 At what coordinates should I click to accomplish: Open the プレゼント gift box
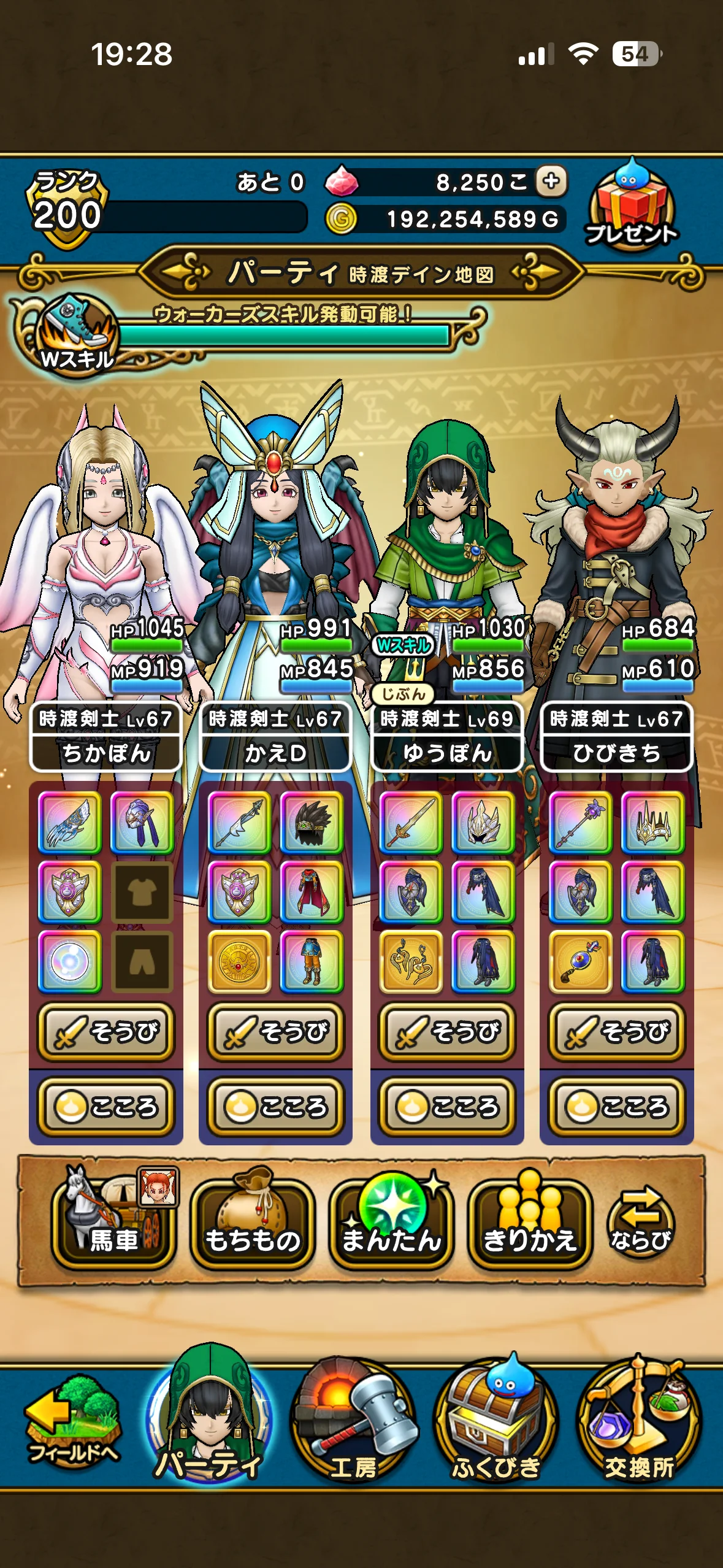pos(632,207)
